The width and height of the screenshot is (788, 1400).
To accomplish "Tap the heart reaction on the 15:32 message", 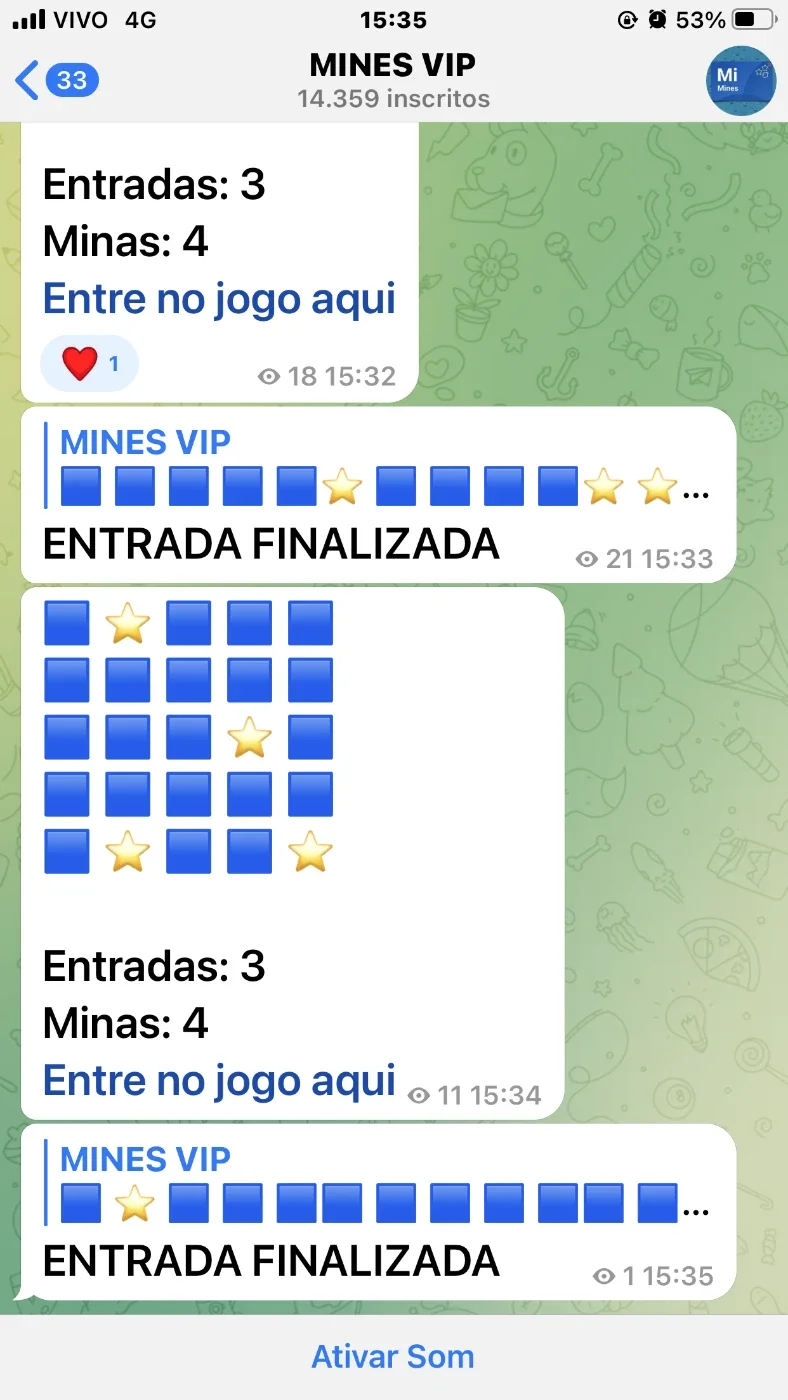I will 89,364.
